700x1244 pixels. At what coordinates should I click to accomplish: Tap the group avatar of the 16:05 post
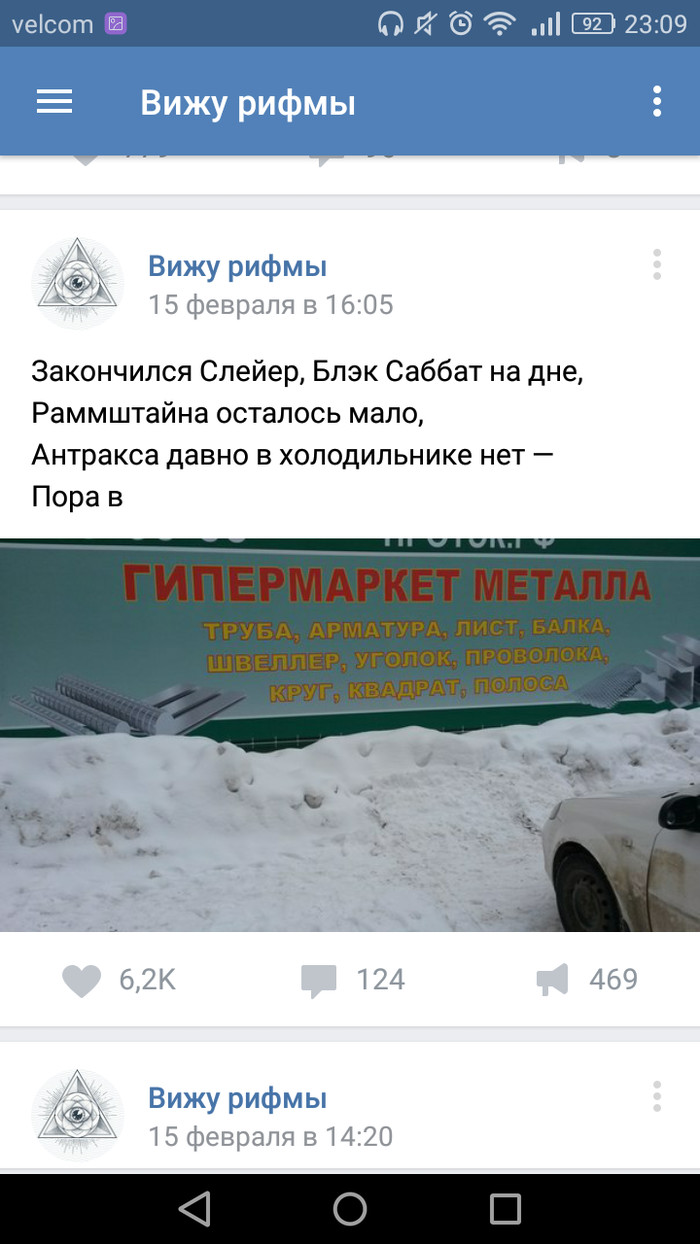78,284
